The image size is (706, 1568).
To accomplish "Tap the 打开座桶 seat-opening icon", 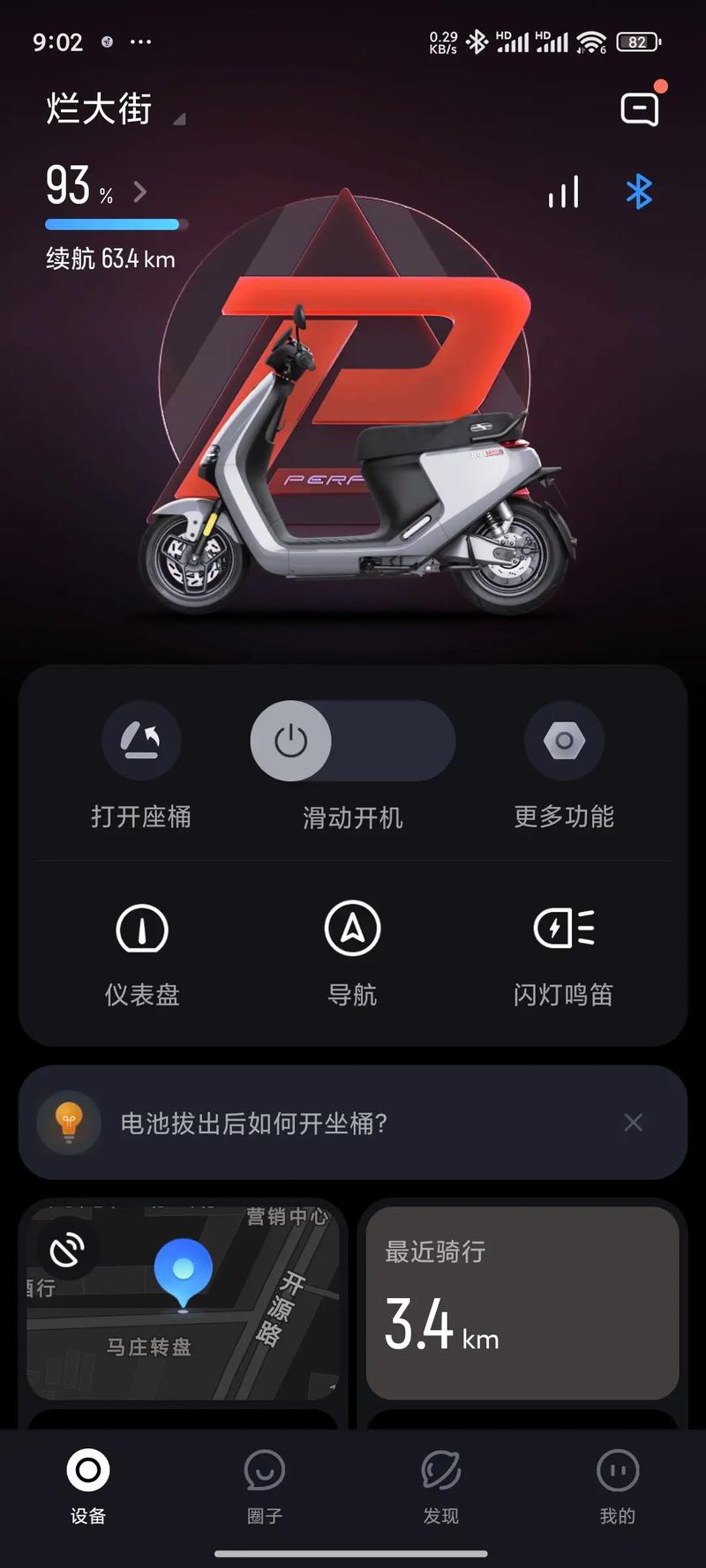I will point(141,741).
